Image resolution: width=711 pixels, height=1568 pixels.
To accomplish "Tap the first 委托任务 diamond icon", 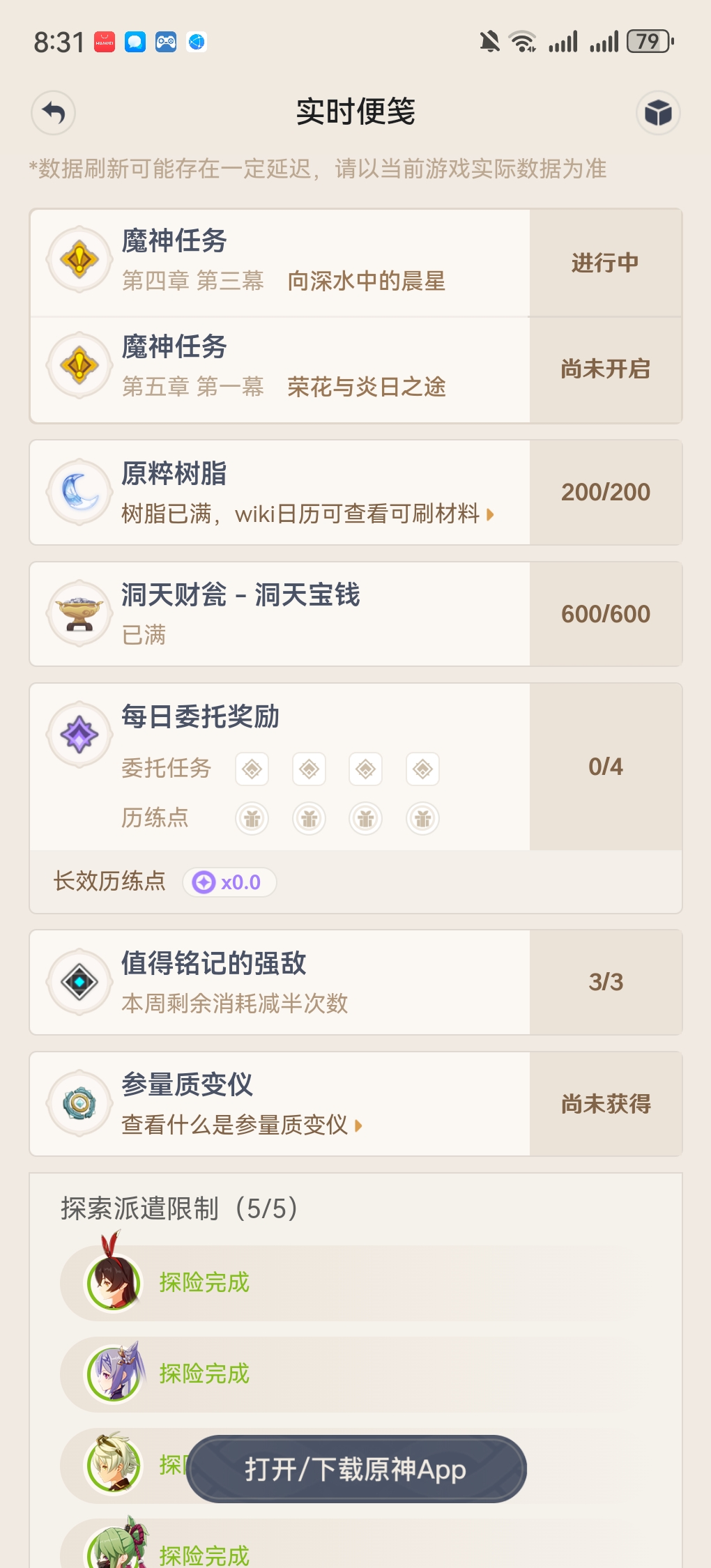I will [x=252, y=769].
